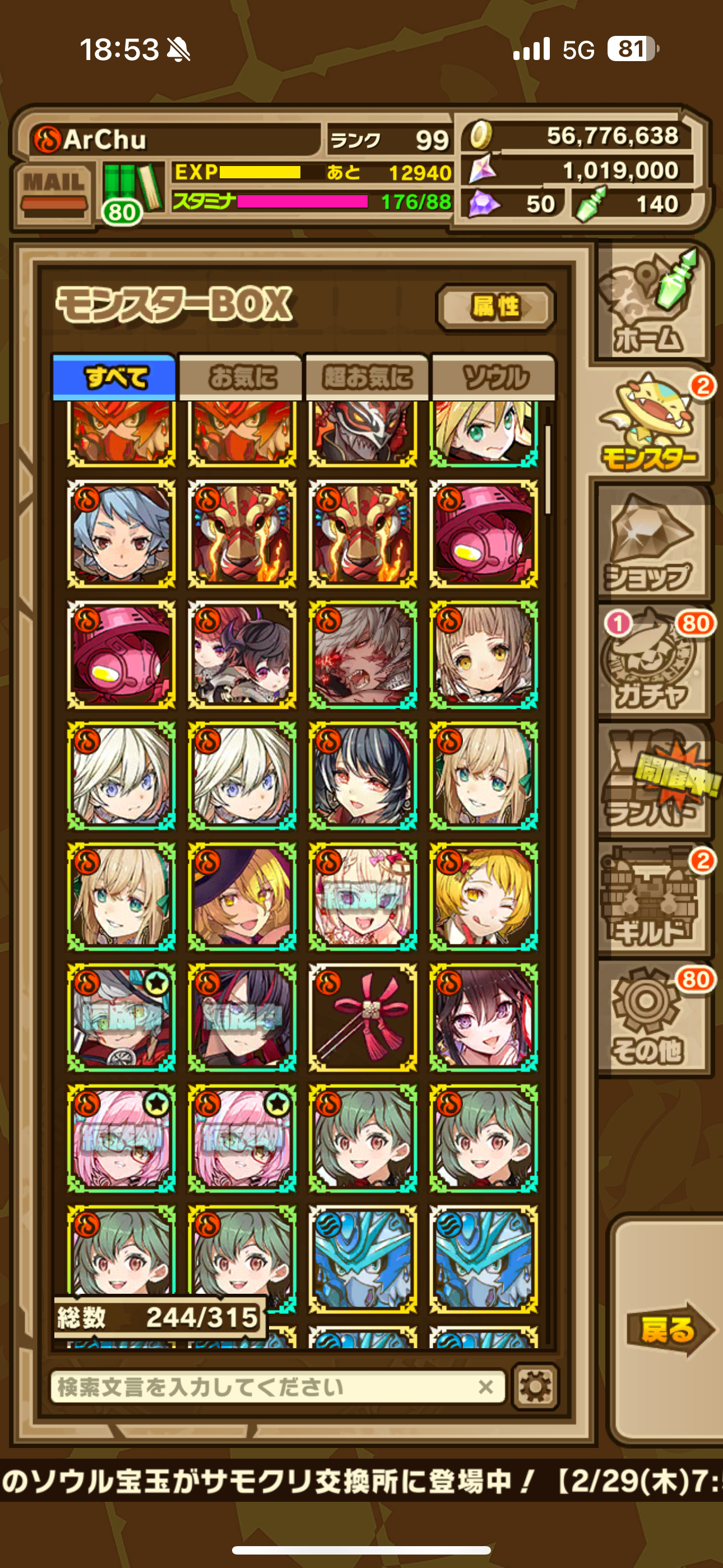Clear the search field with X
723x1568 pixels.
(486, 1387)
